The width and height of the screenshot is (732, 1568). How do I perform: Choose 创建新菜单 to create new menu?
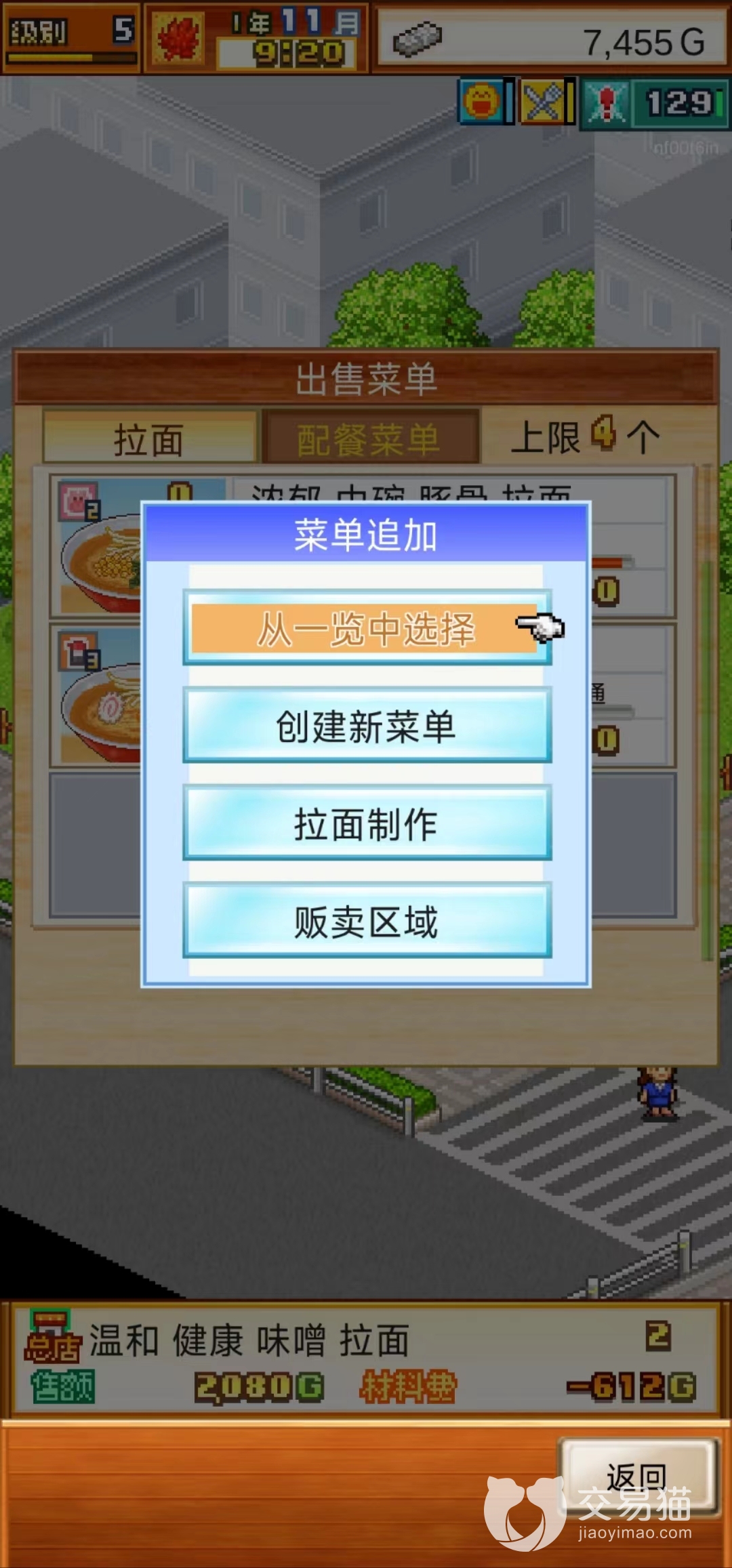pos(366,726)
